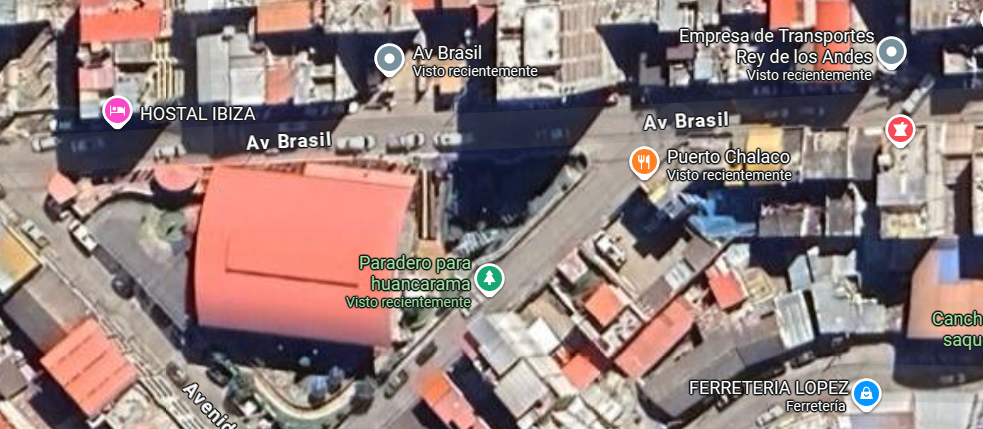Open the Paradero para huancarama marker
The width and height of the screenshot is (983, 429).
(488, 278)
